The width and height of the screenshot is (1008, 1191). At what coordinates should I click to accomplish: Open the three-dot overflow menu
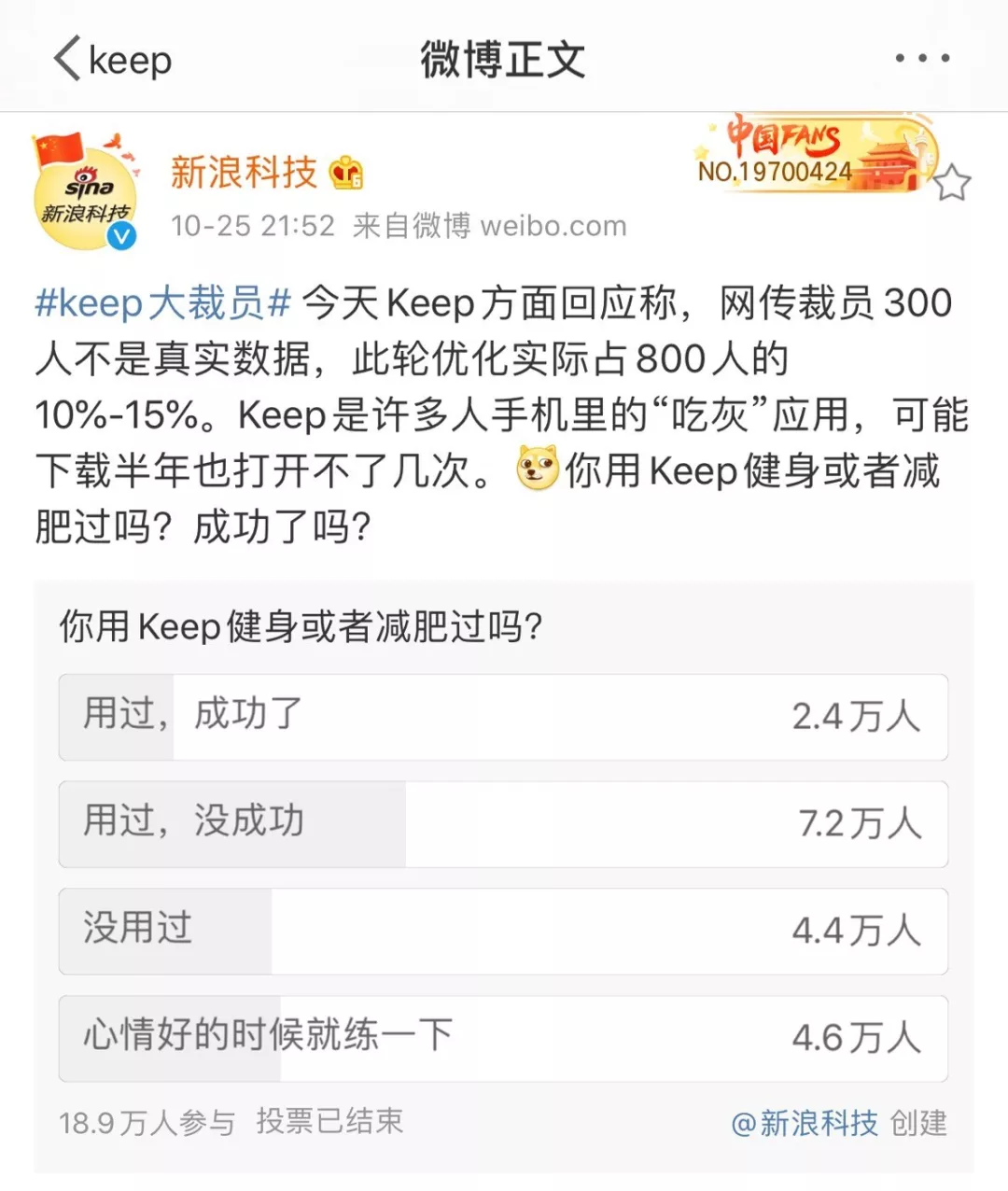pyautogui.click(x=922, y=58)
